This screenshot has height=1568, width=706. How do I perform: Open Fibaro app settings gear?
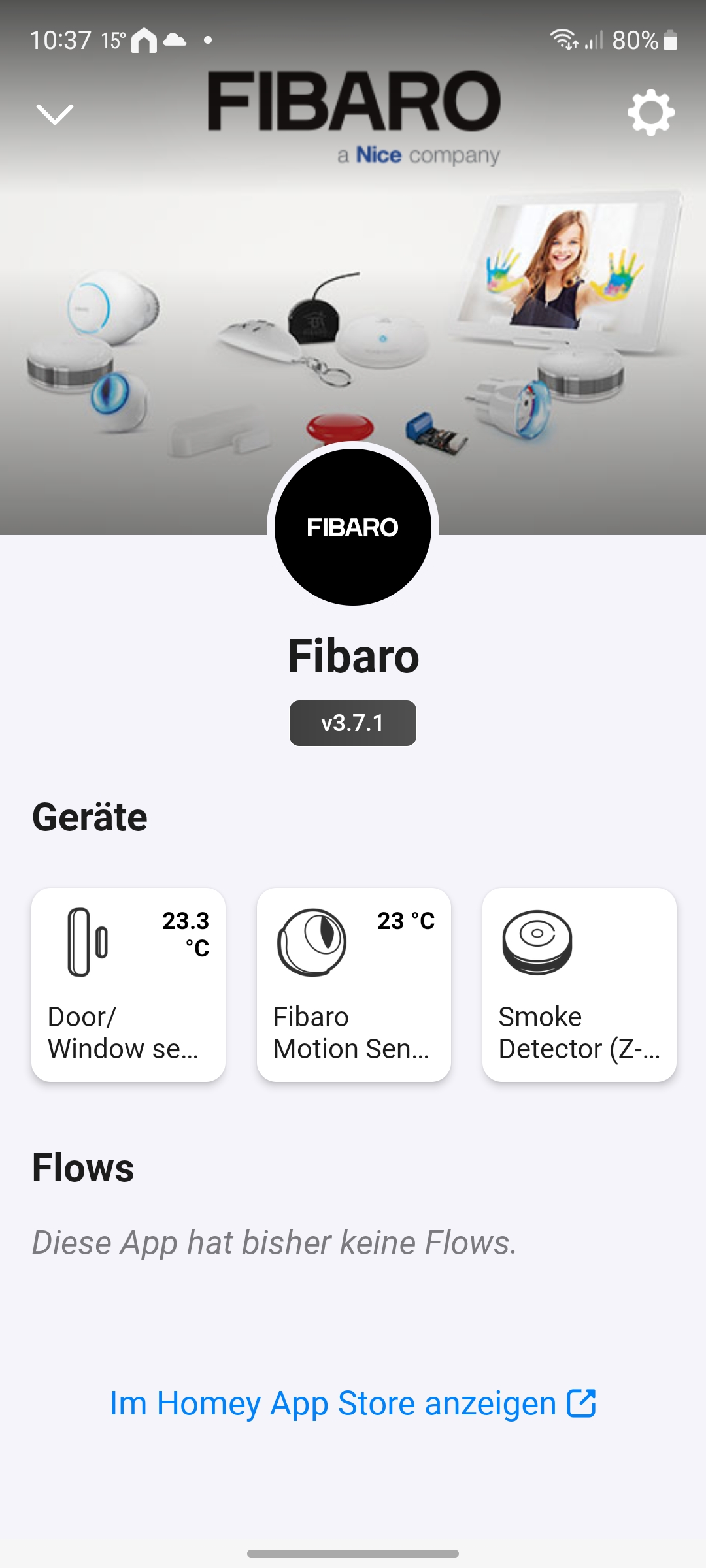tap(650, 112)
